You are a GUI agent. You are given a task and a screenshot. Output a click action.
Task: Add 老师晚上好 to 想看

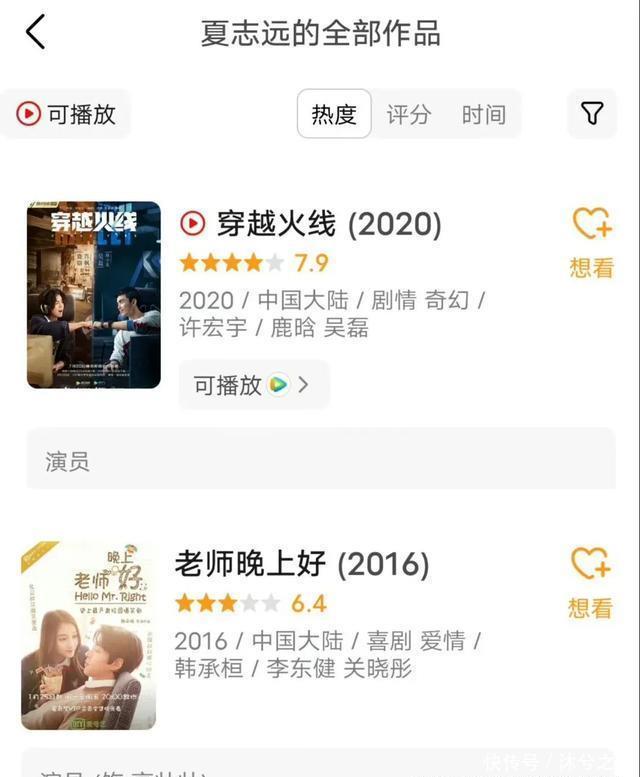coord(590,581)
